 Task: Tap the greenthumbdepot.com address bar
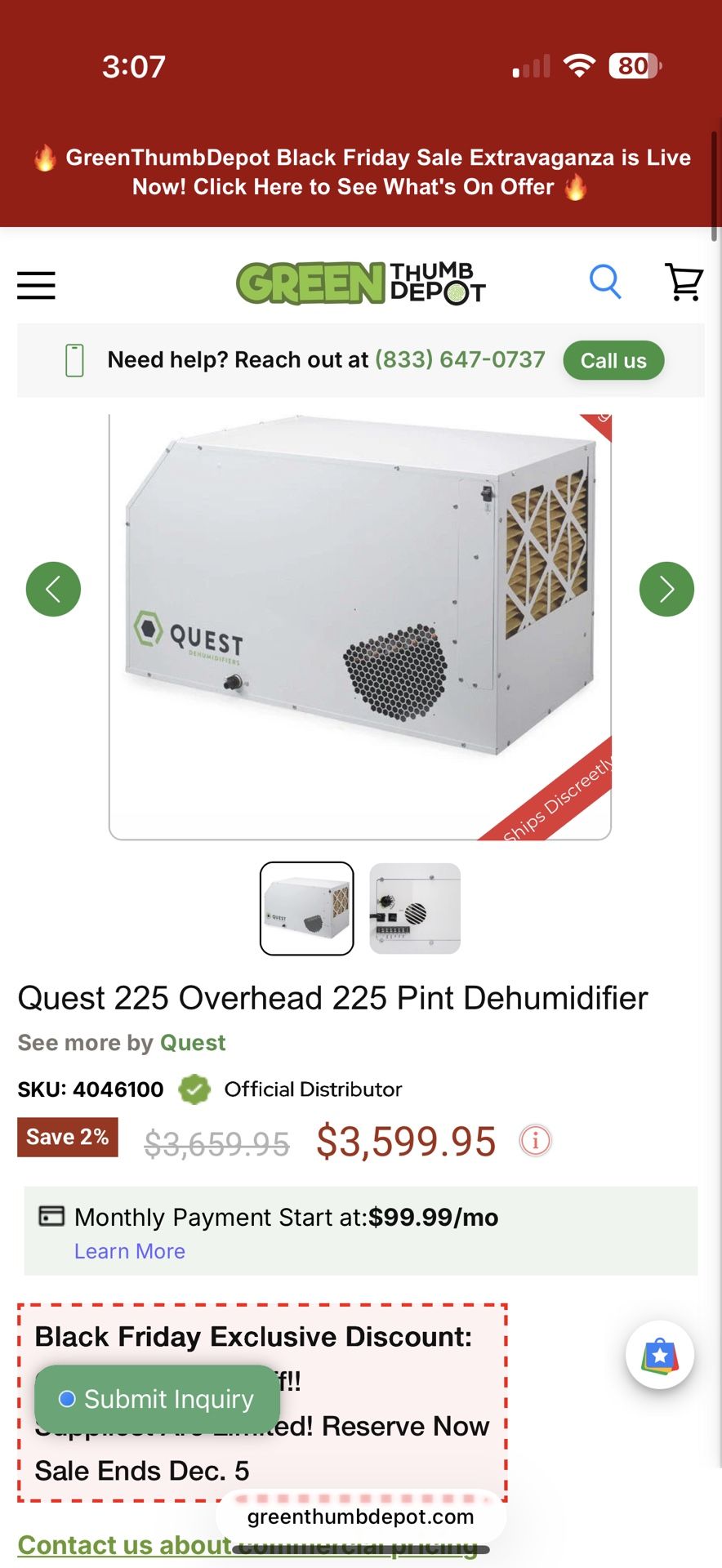pyautogui.click(x=360, y=1517)
